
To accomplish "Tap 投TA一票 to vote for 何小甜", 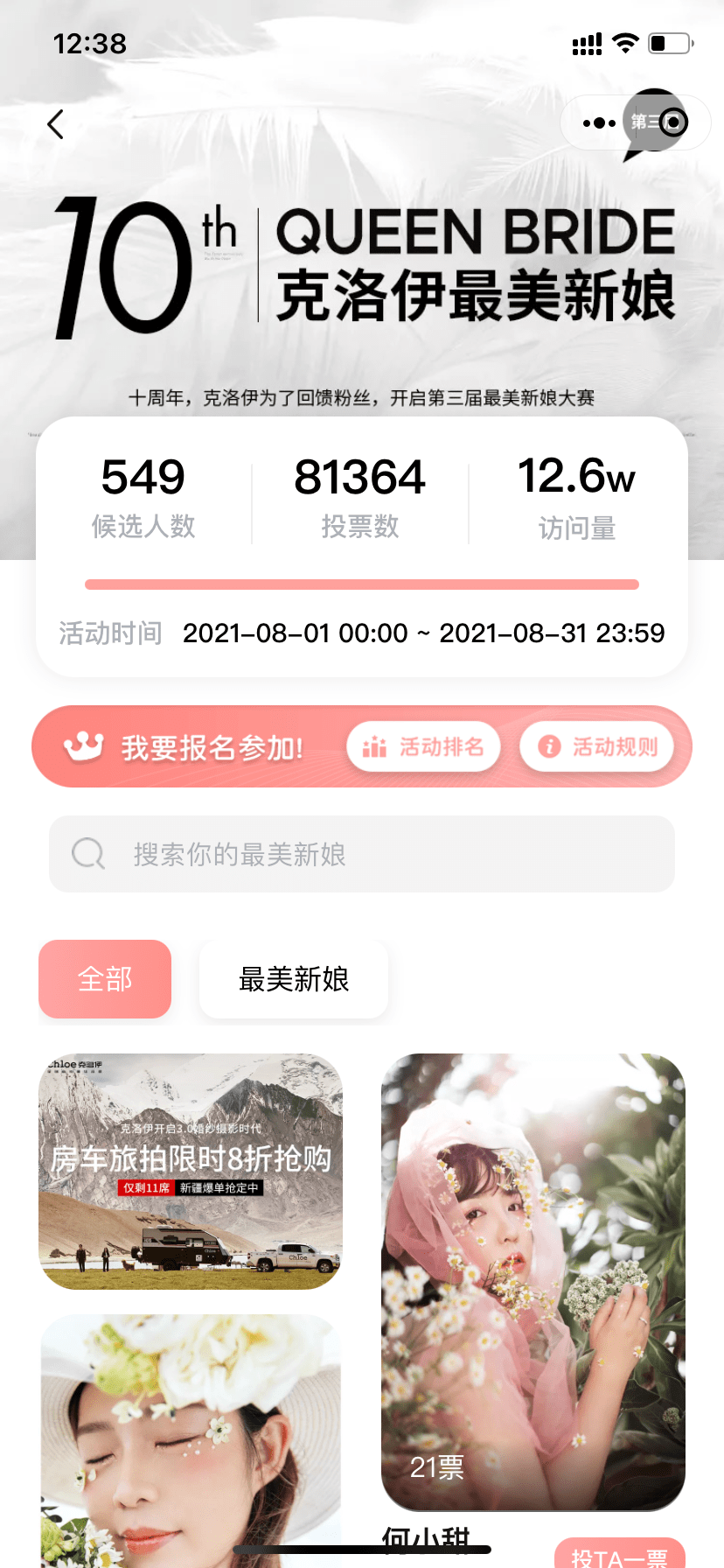I will point(622,1556).
